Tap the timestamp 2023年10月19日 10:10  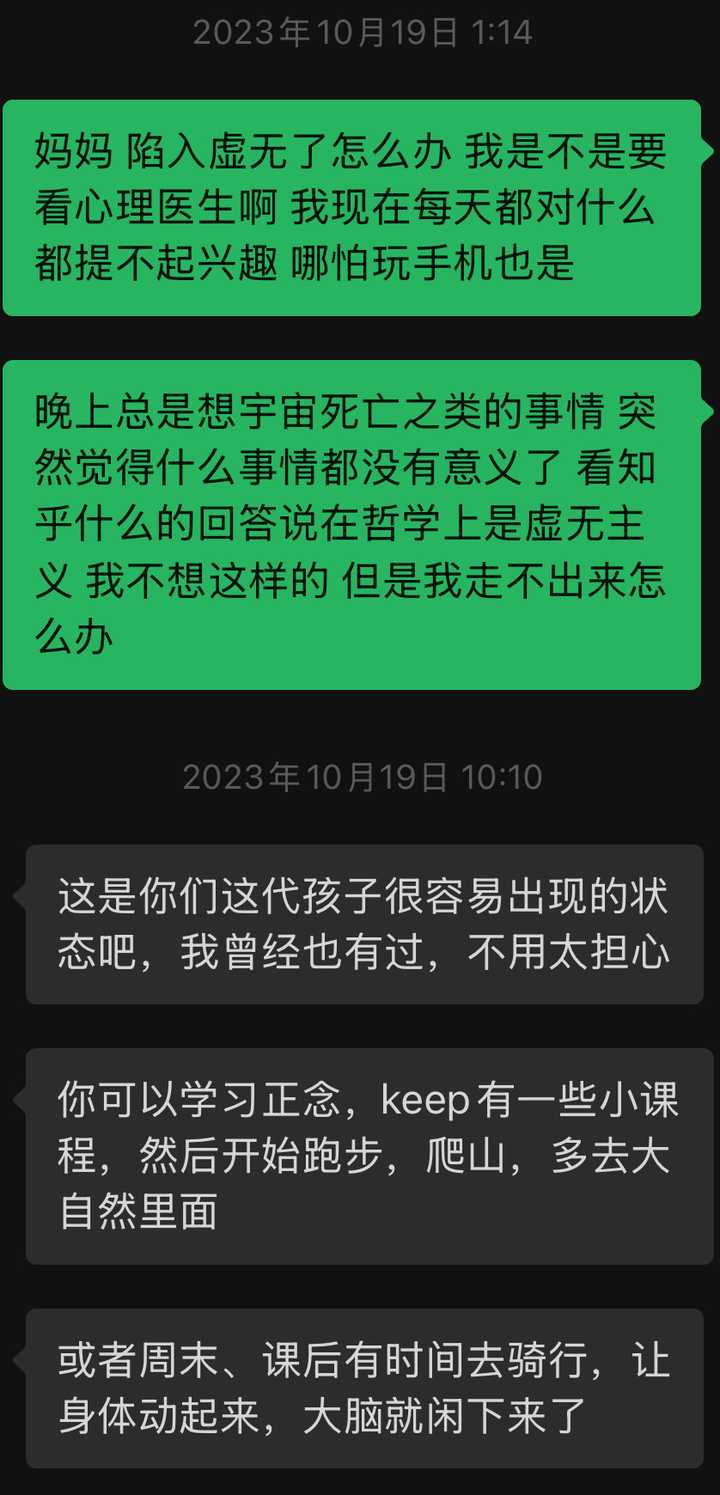[x=360, y=776]
